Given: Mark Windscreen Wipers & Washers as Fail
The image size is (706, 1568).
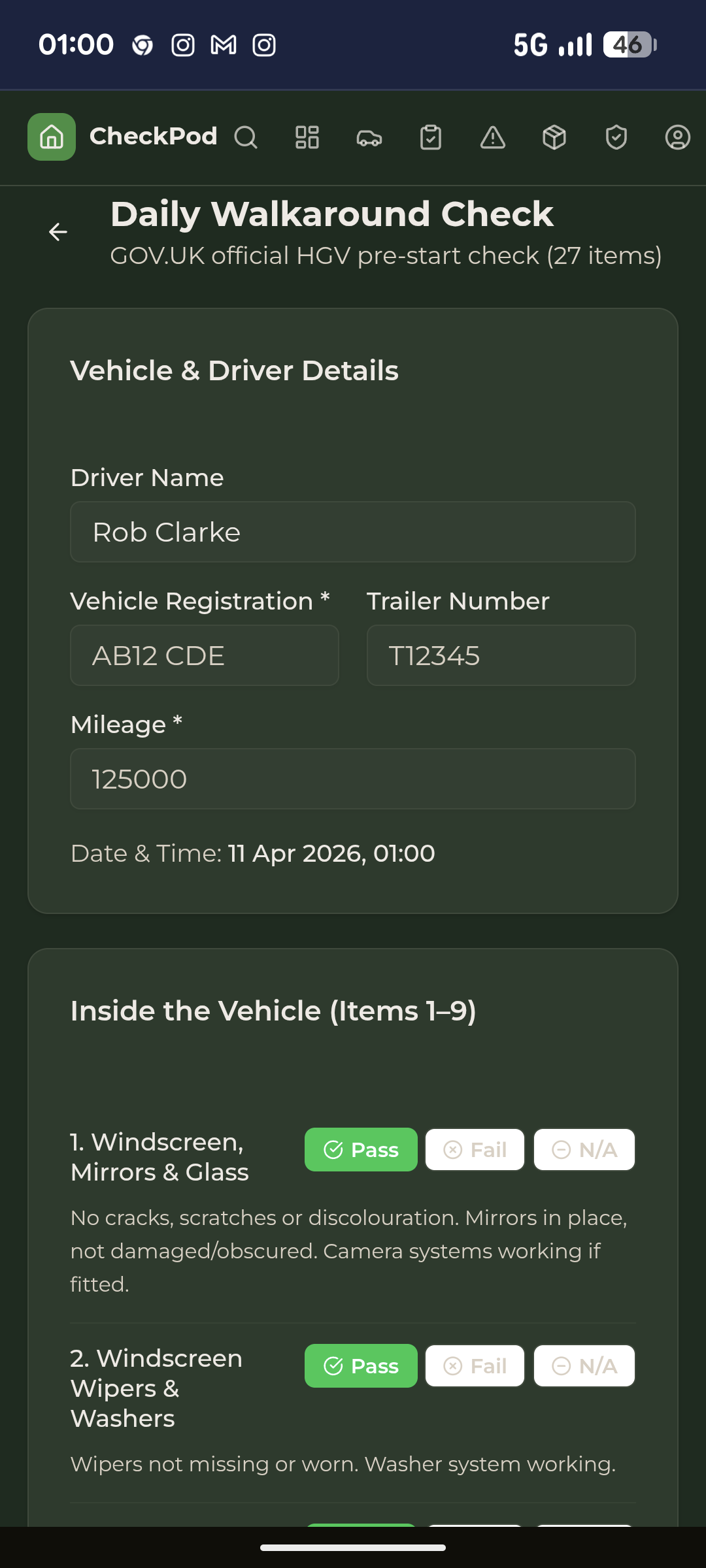Looking at the screenshot, I should (x=475, y=1365).
